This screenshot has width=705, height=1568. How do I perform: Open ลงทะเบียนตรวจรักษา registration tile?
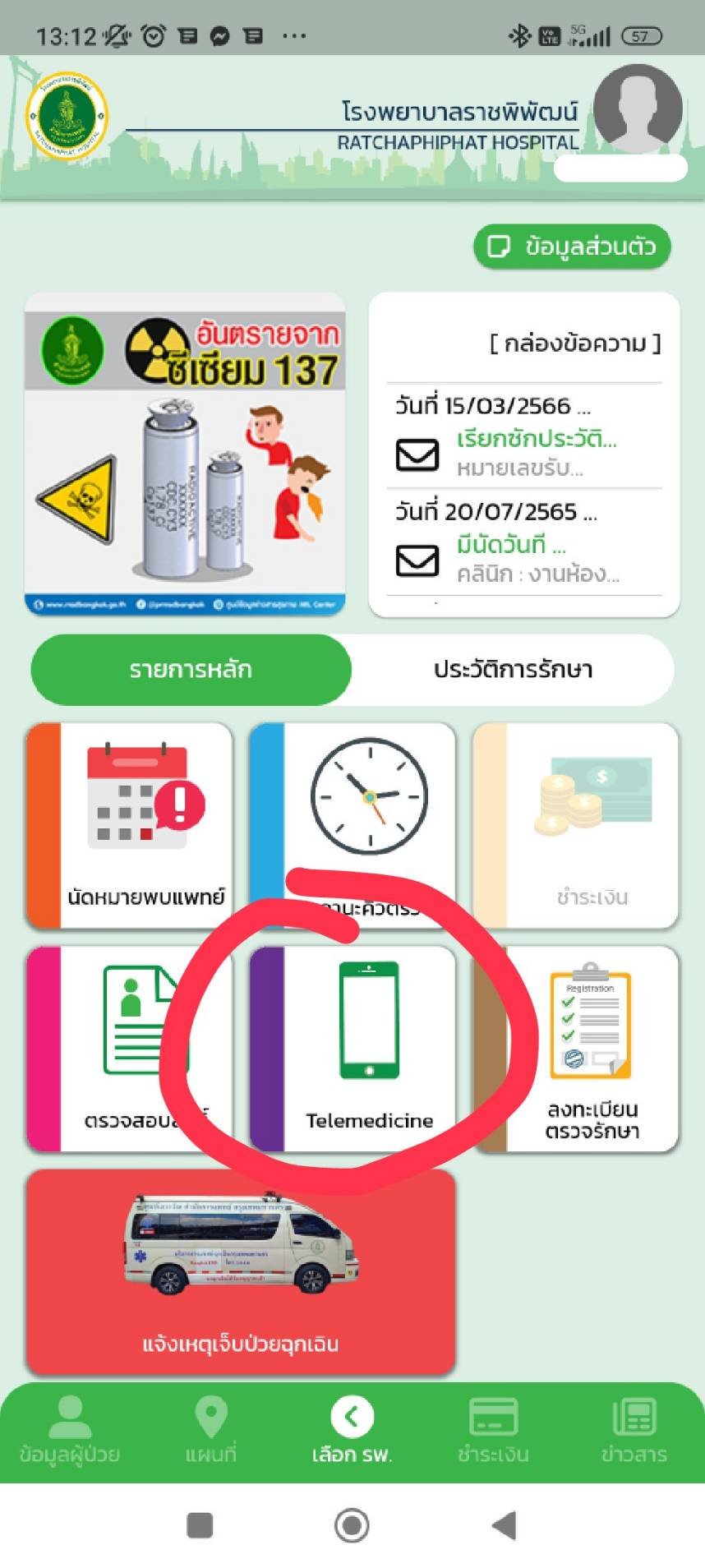click(x=576, y=1049)
